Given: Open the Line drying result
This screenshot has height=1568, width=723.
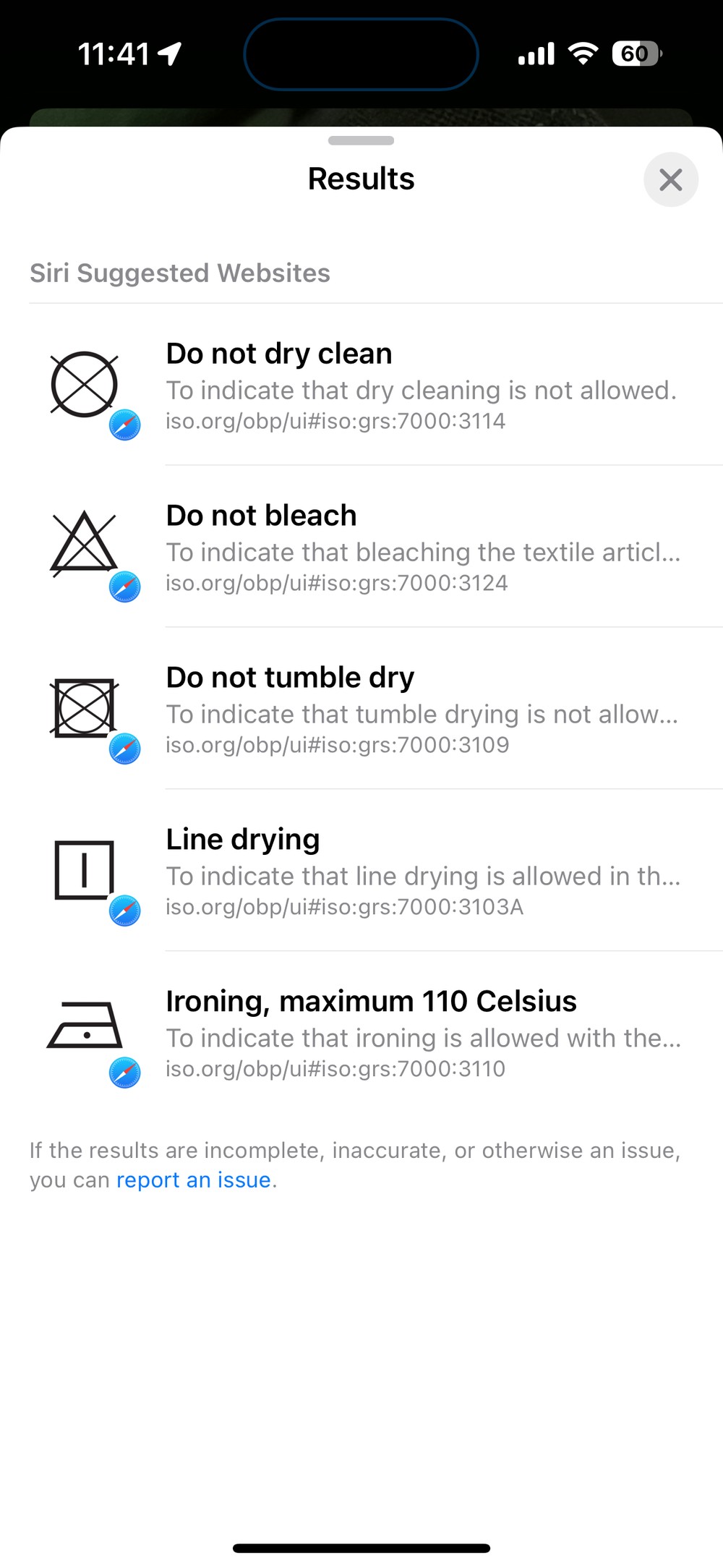Looking at the screenshot, I should [361, 871].
